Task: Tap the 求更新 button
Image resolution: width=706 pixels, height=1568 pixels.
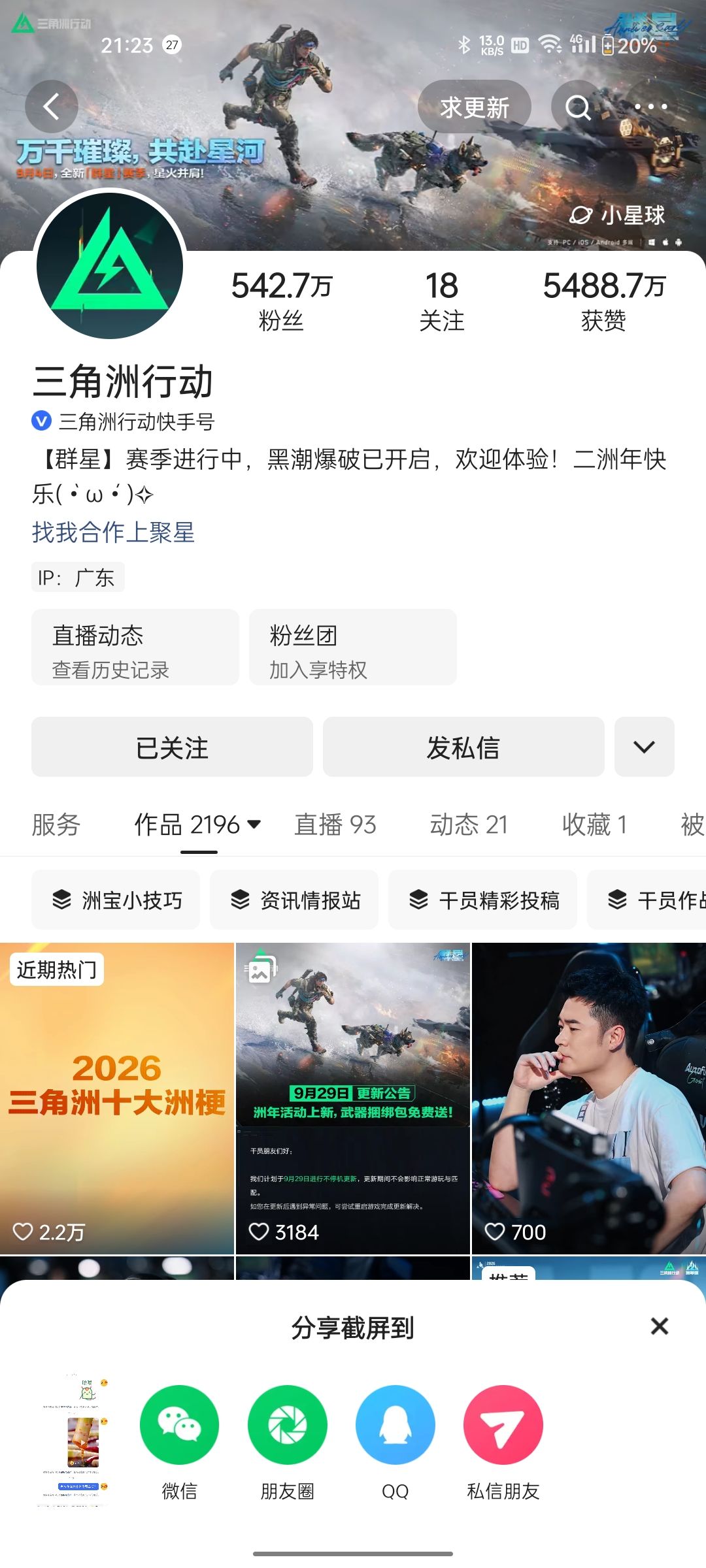Action: pos(474,107)
